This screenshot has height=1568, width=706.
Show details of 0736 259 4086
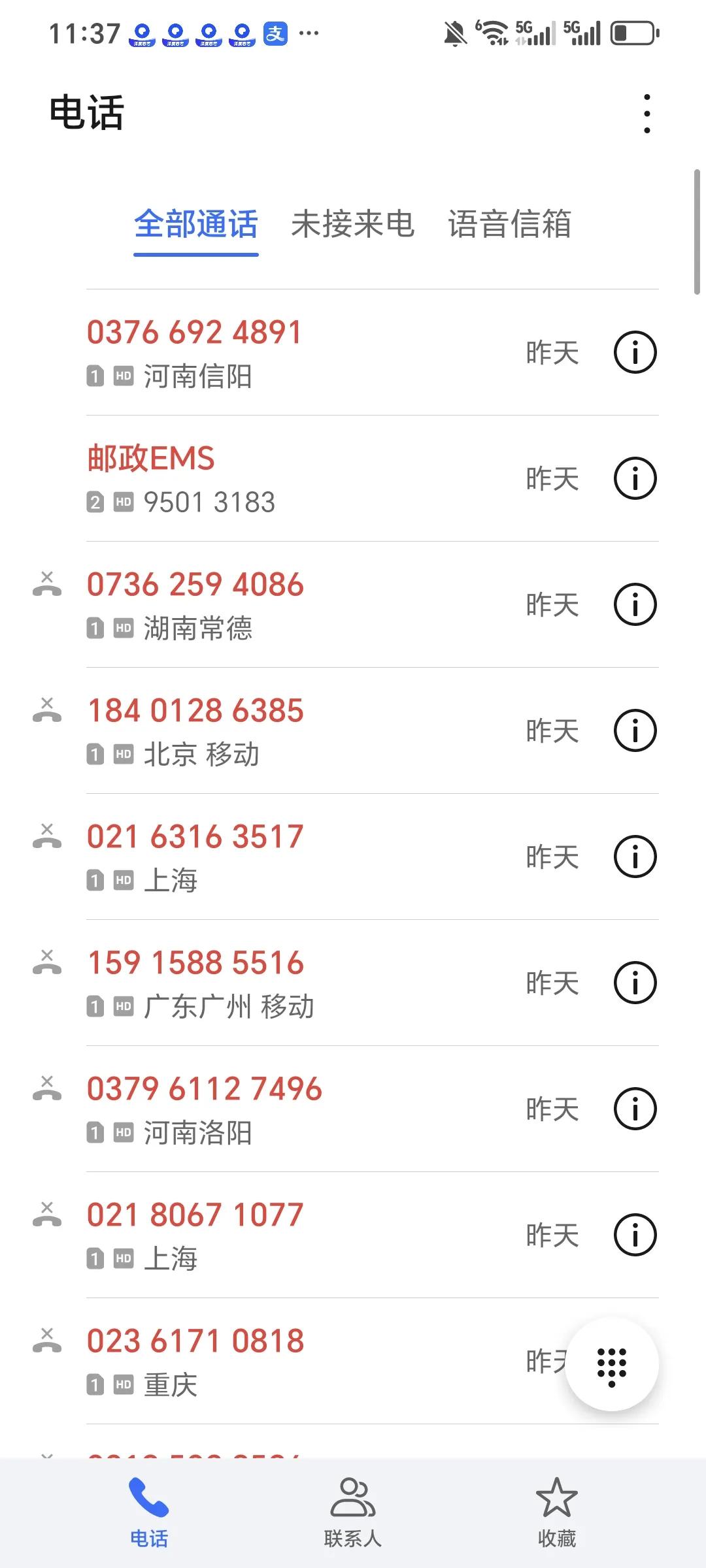pyautogui.click(x=635, y=605)
